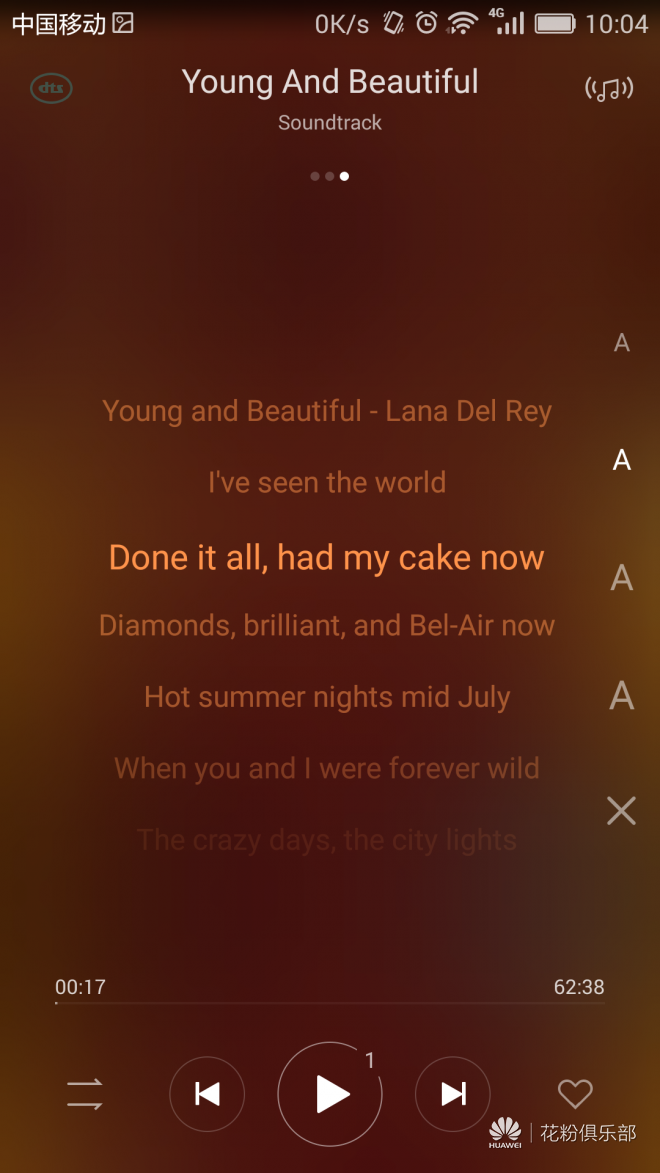Tap the page indicator dots under Soundtrack

pos(329,176)
